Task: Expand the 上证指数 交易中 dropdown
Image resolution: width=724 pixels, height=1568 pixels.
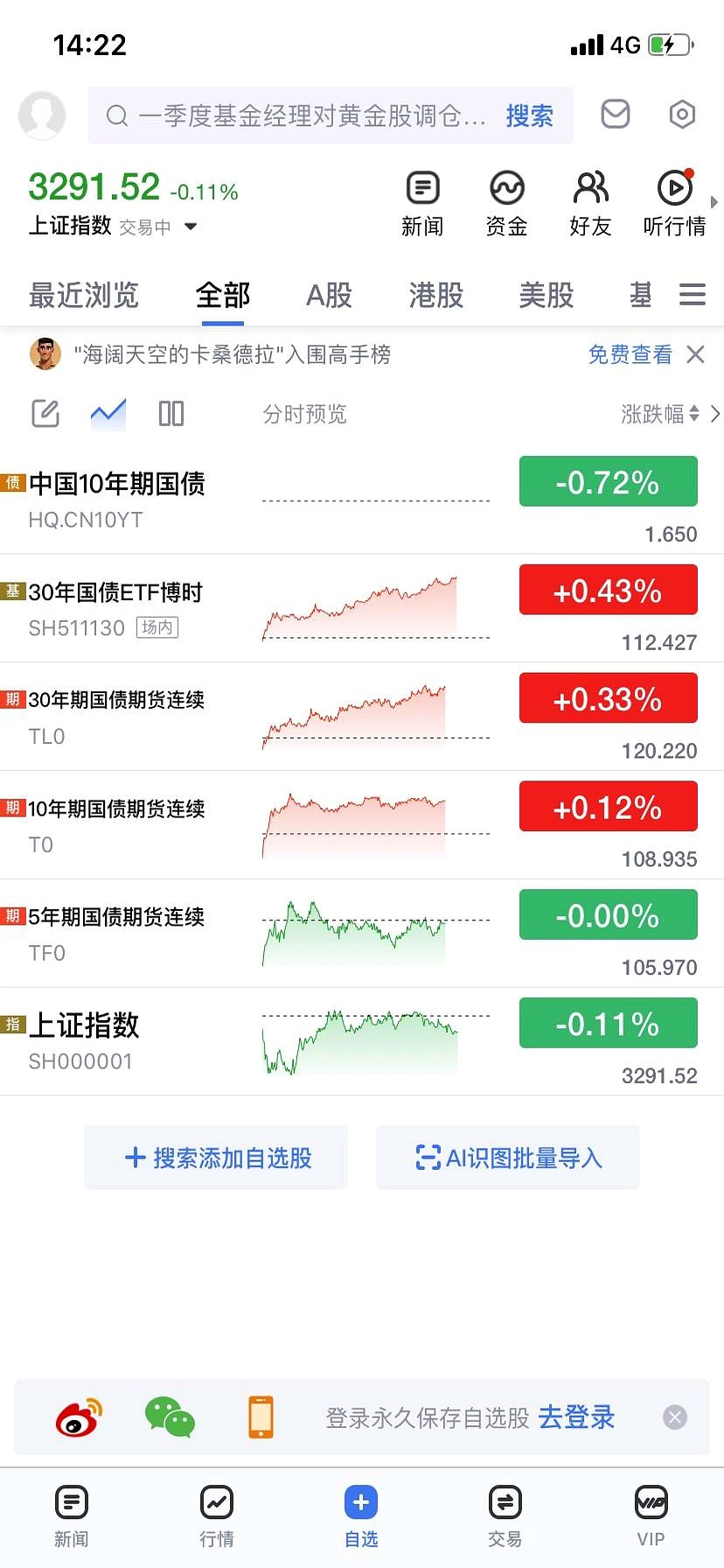Action: pyautogui.click(x=191, y=227)
